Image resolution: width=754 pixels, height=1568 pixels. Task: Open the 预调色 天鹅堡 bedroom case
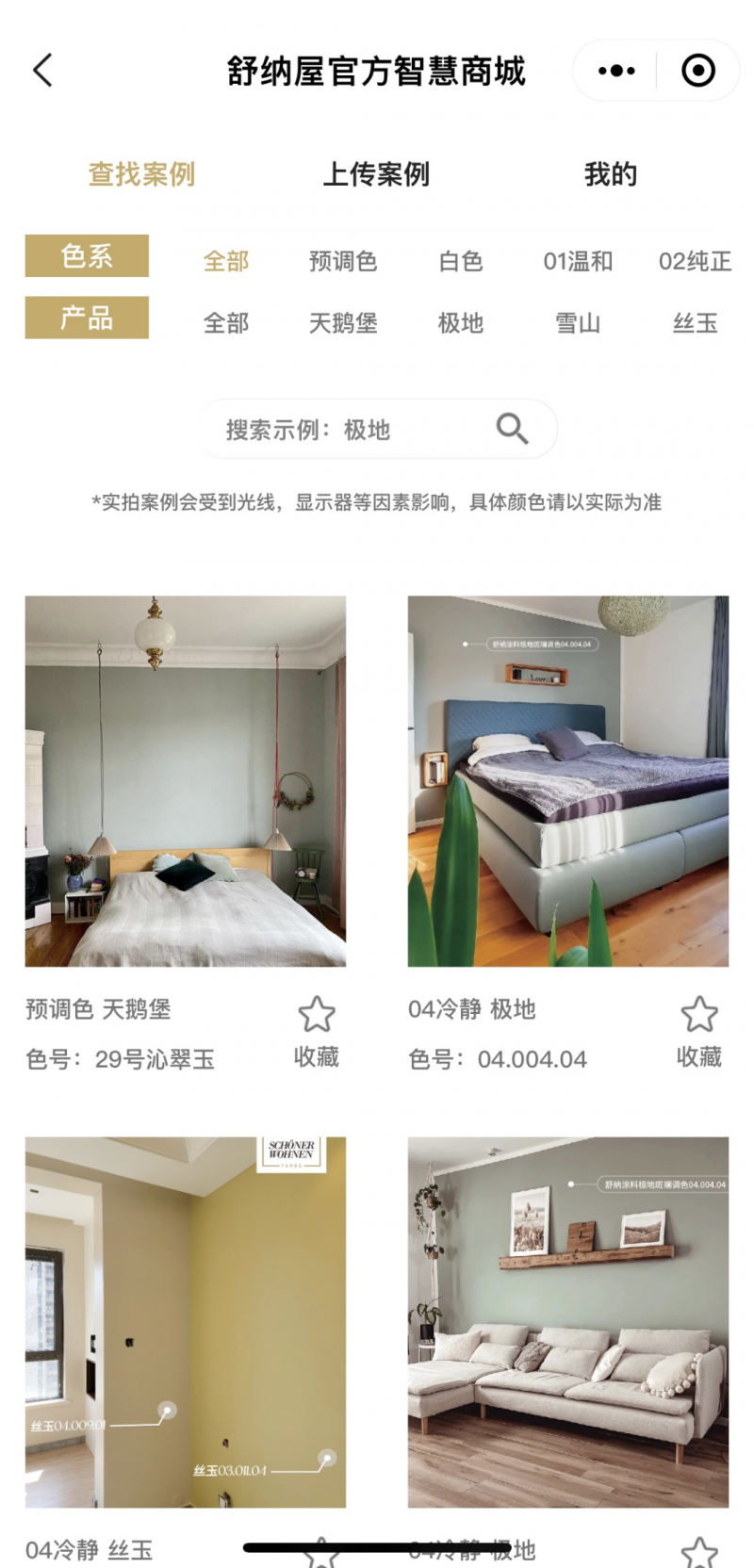click(186, 781)
